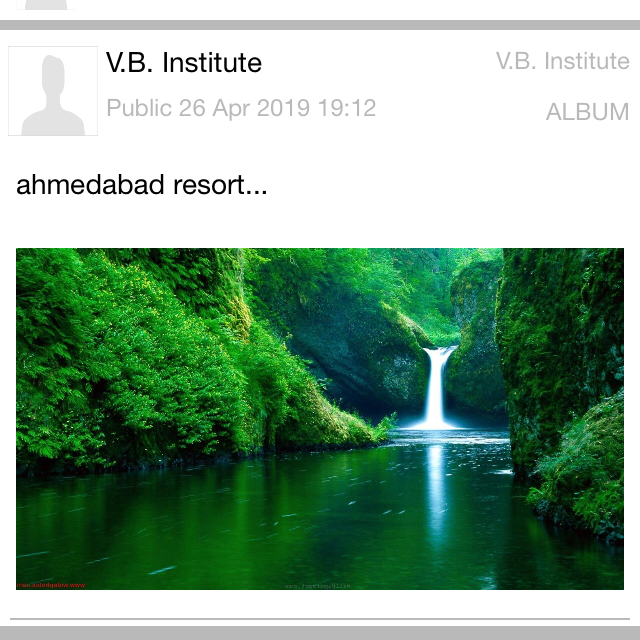Open the waterfall photo in the post

click(320, 418)
